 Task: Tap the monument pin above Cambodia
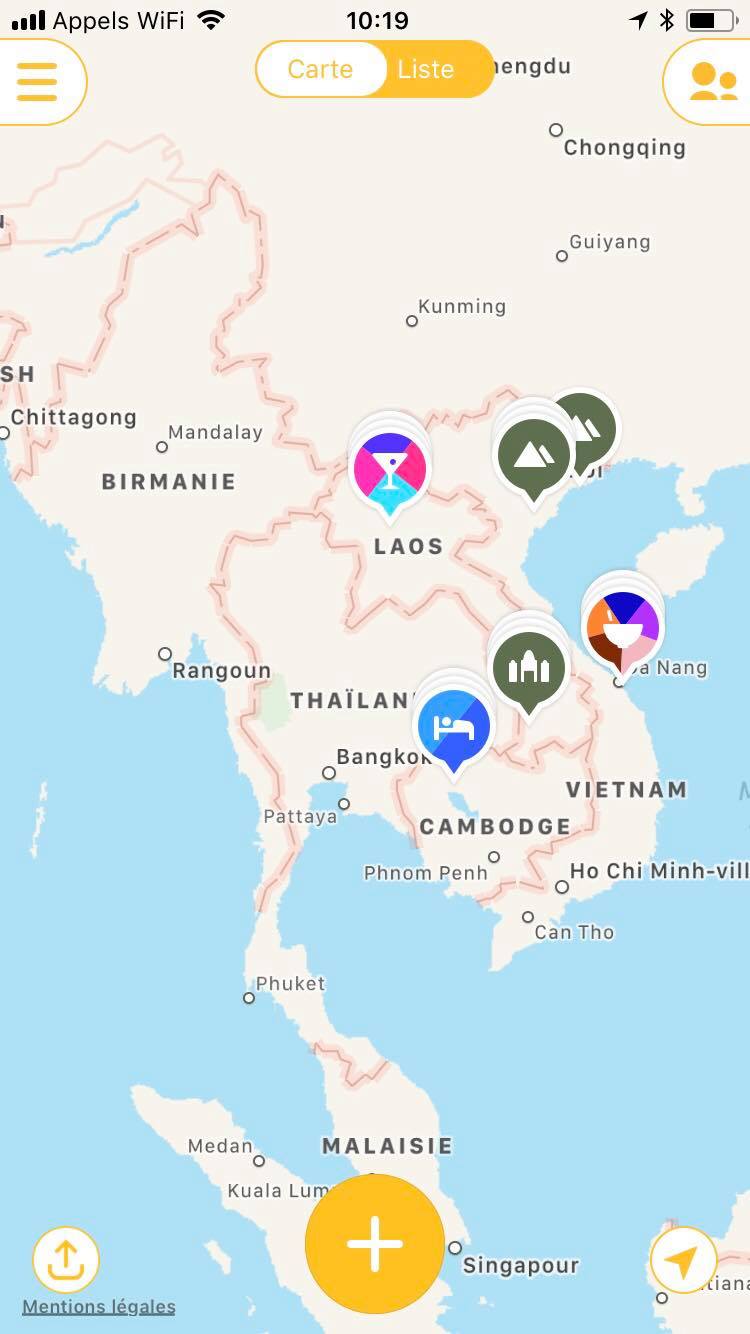coord(529,668)
